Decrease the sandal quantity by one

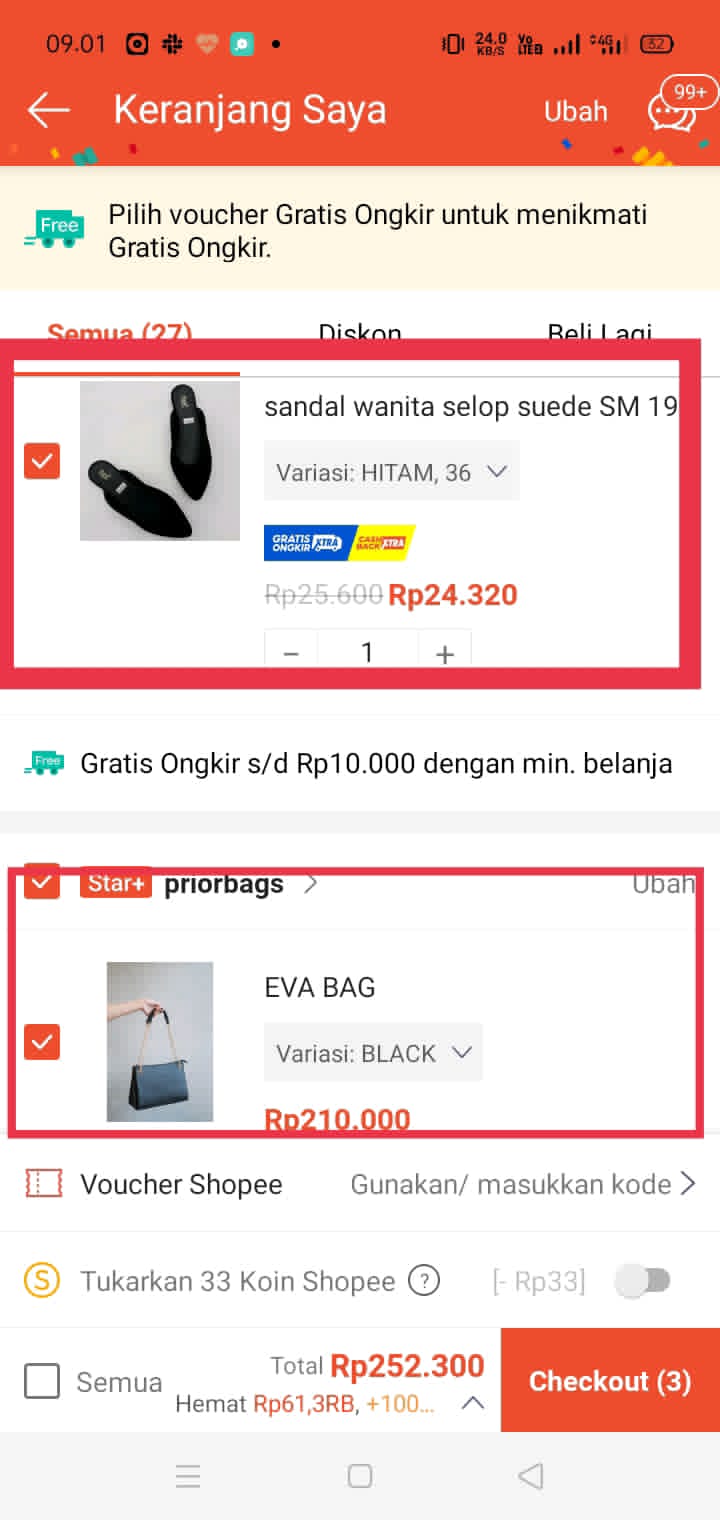(291, 653)
